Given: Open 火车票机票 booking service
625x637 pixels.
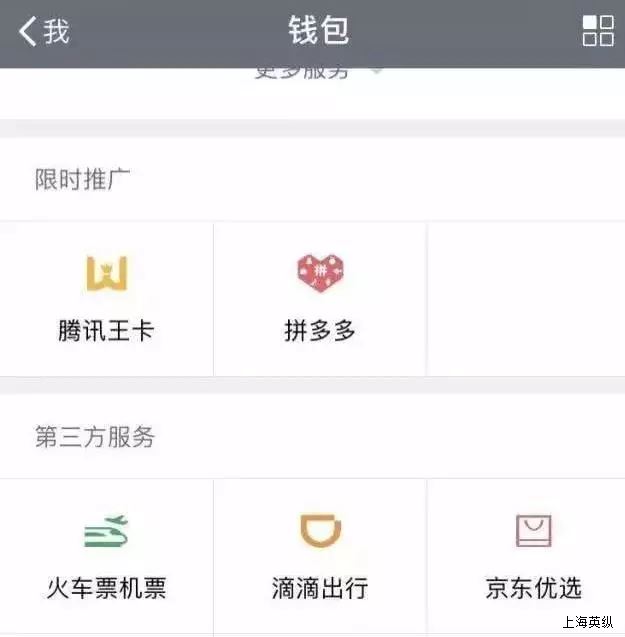Looking at the screenshot, I should (106, 555).
